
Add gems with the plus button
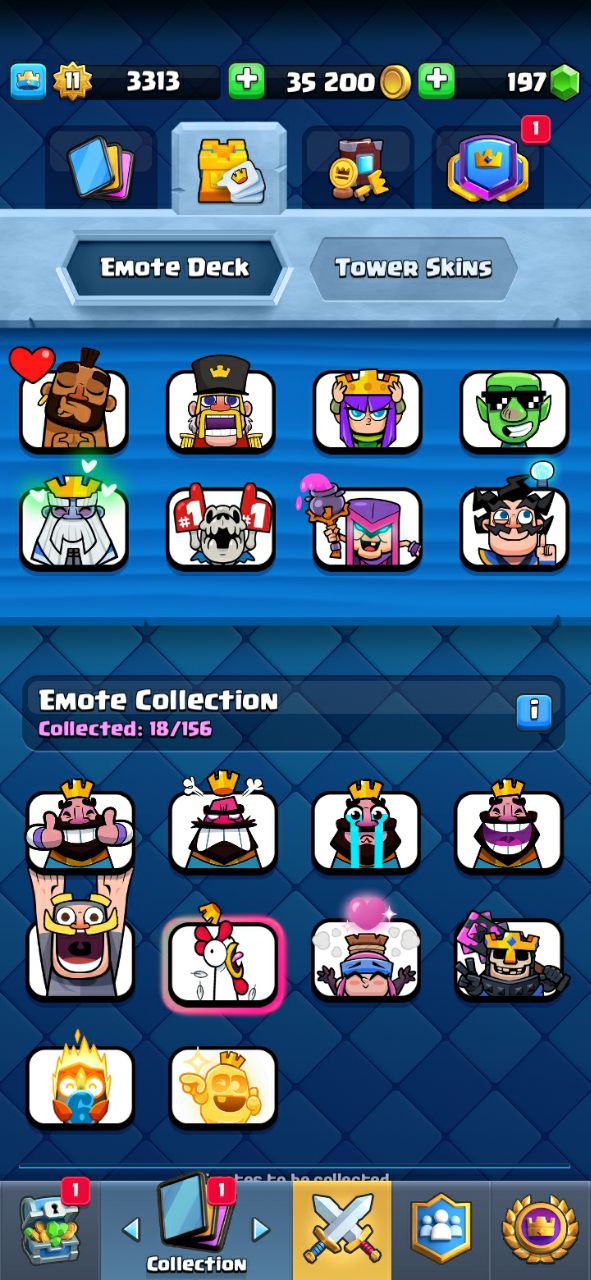click(x=436, y=82)
